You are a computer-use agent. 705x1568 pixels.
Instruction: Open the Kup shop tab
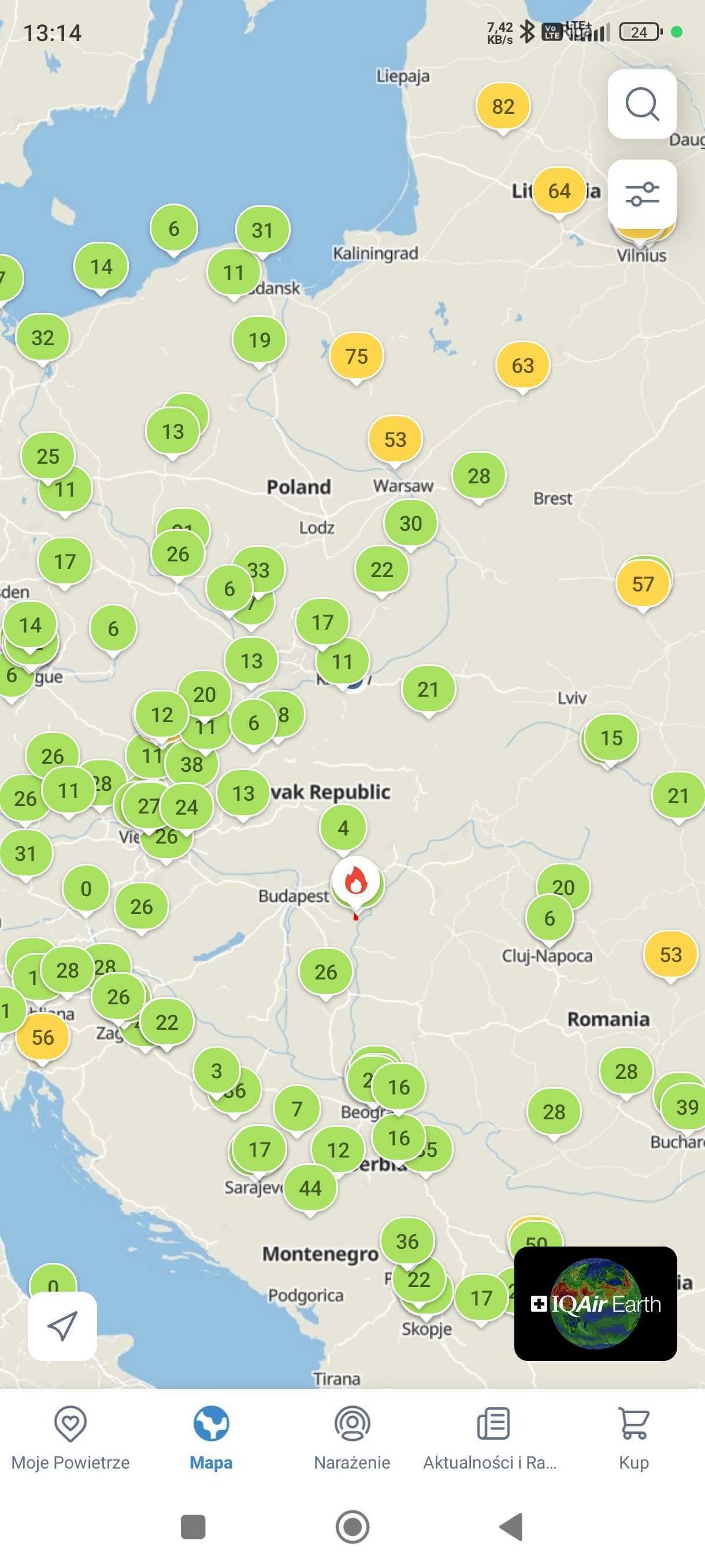tap(633, 1438)
